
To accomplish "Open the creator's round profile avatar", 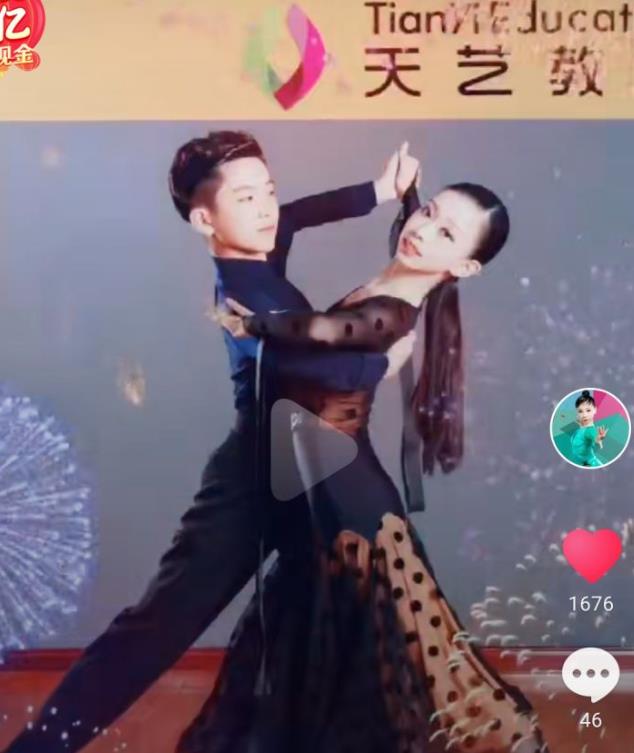I will [590, 427].
